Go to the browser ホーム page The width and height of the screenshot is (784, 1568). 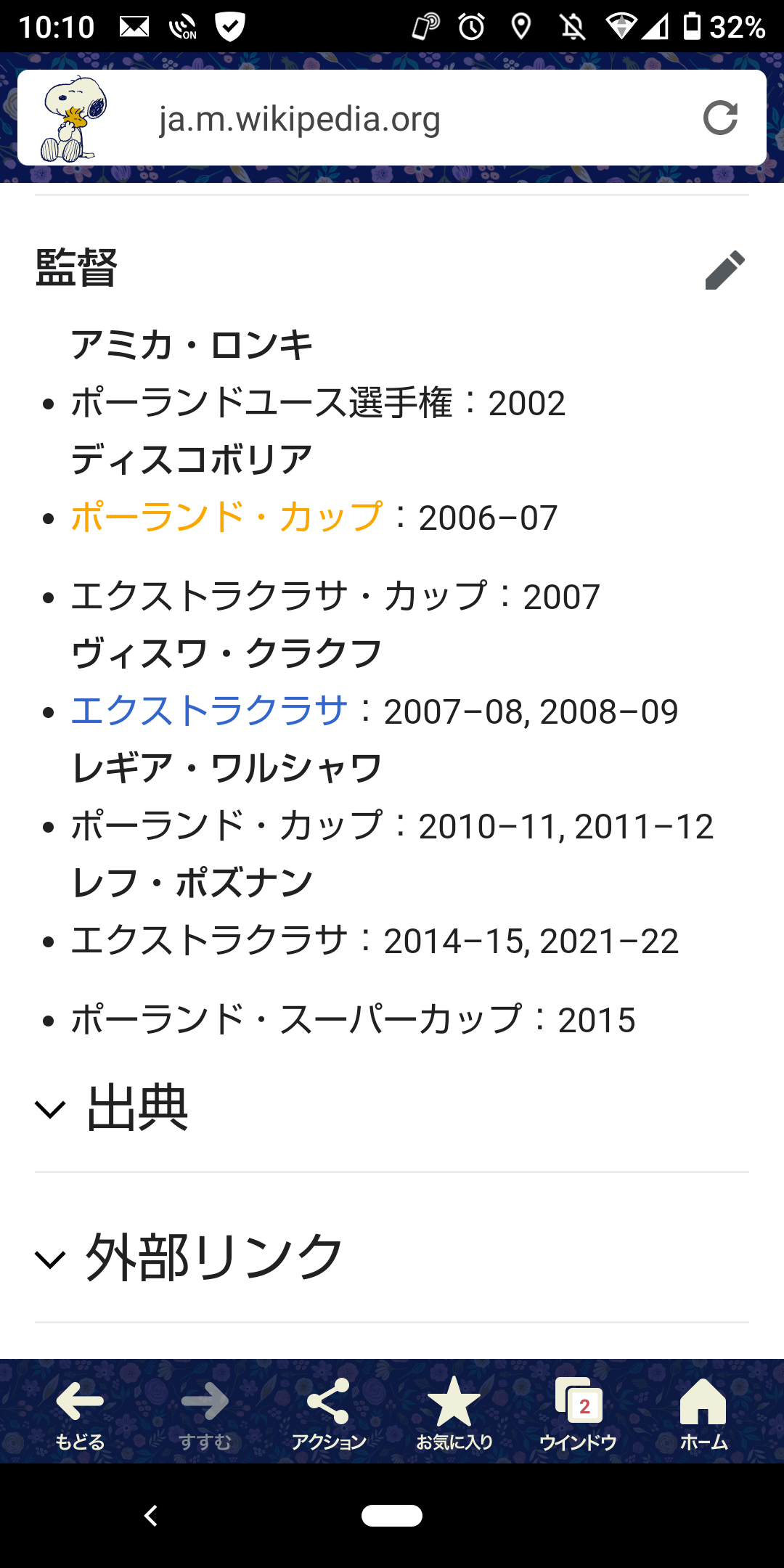point(703,1413)
